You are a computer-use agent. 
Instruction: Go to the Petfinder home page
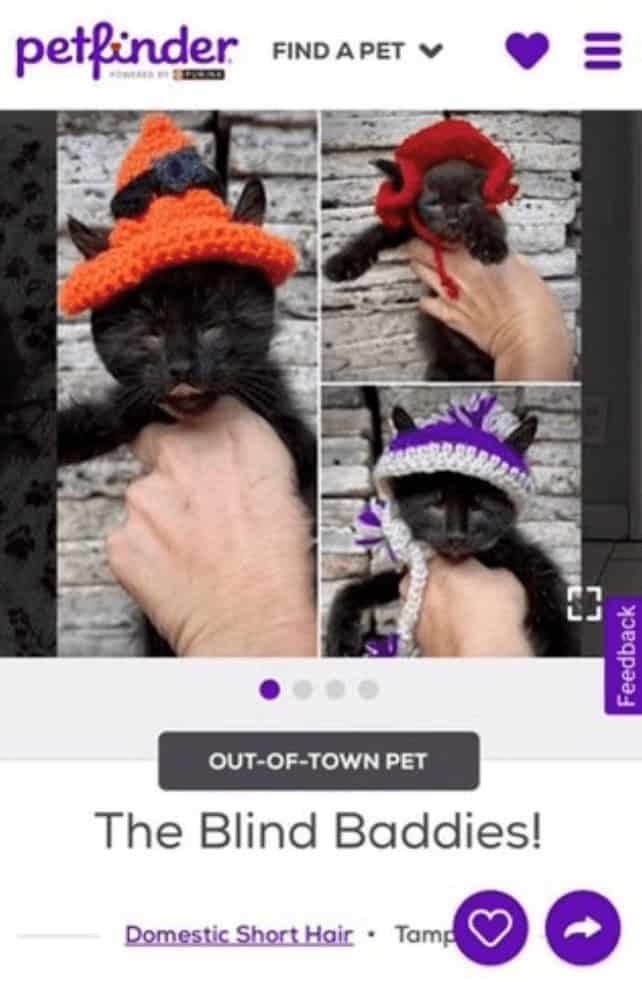127,50
